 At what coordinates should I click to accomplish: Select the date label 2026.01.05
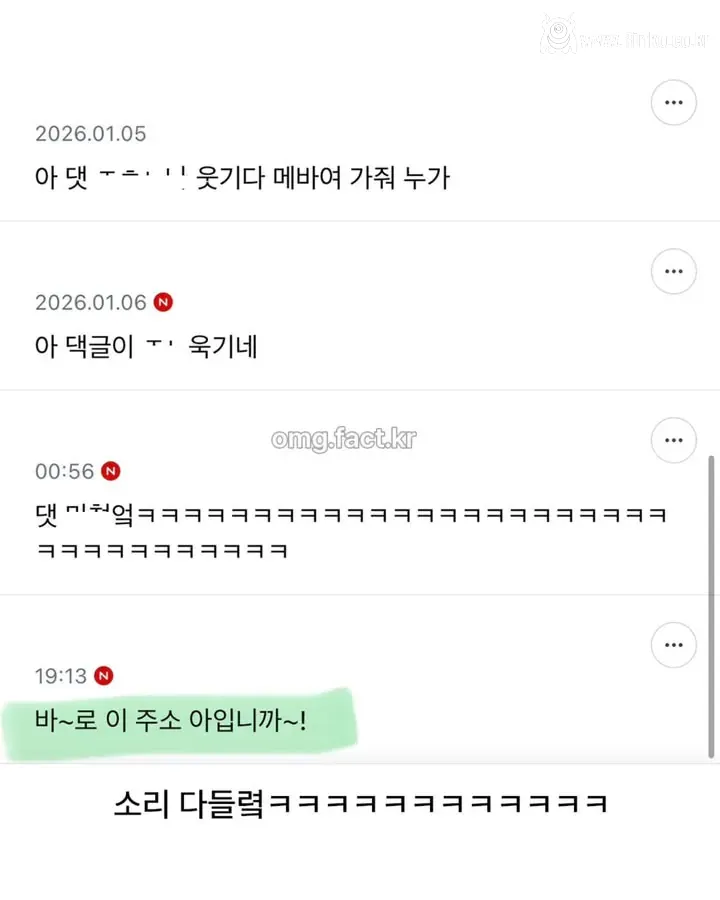pyautogui.click(x=90, y=133)
